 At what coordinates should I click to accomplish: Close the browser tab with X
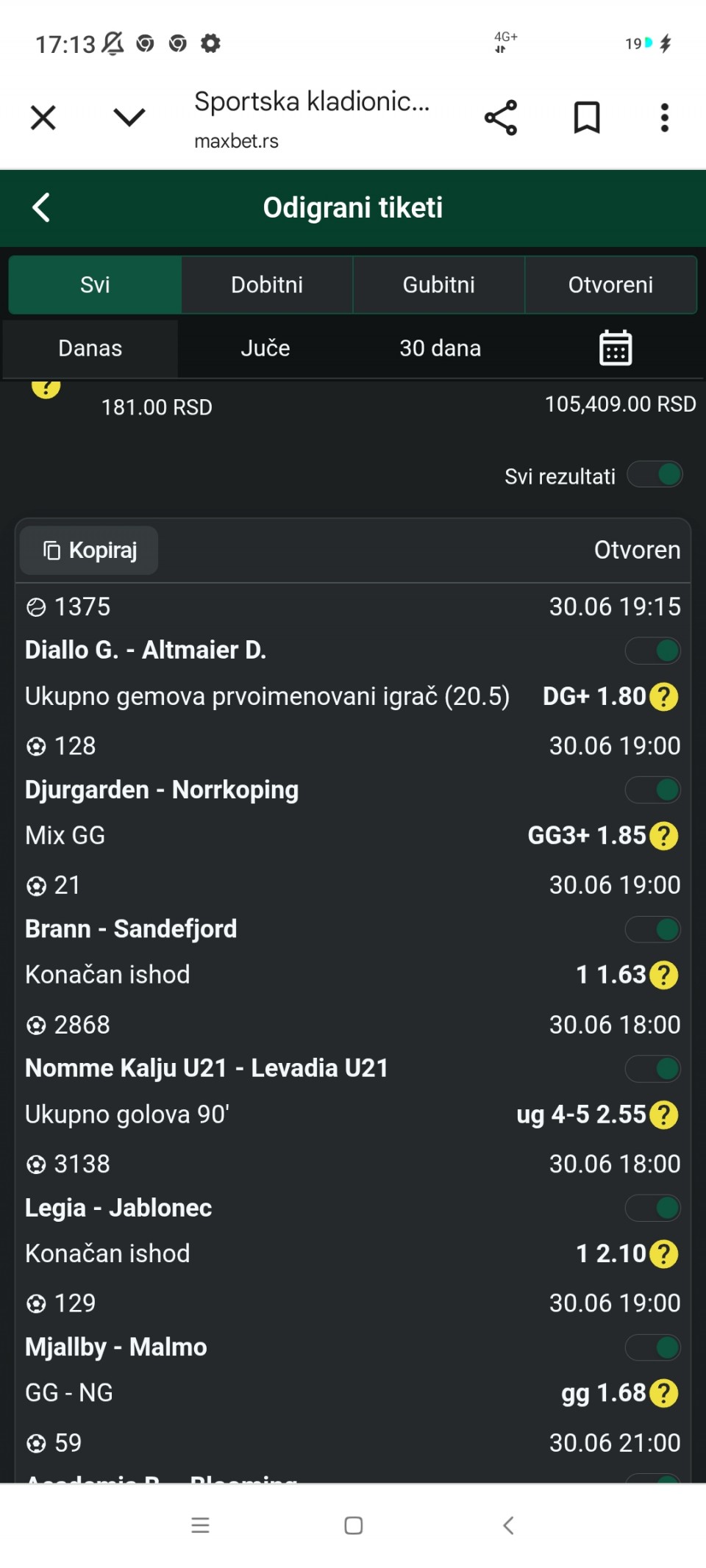(x=43, y=118)
